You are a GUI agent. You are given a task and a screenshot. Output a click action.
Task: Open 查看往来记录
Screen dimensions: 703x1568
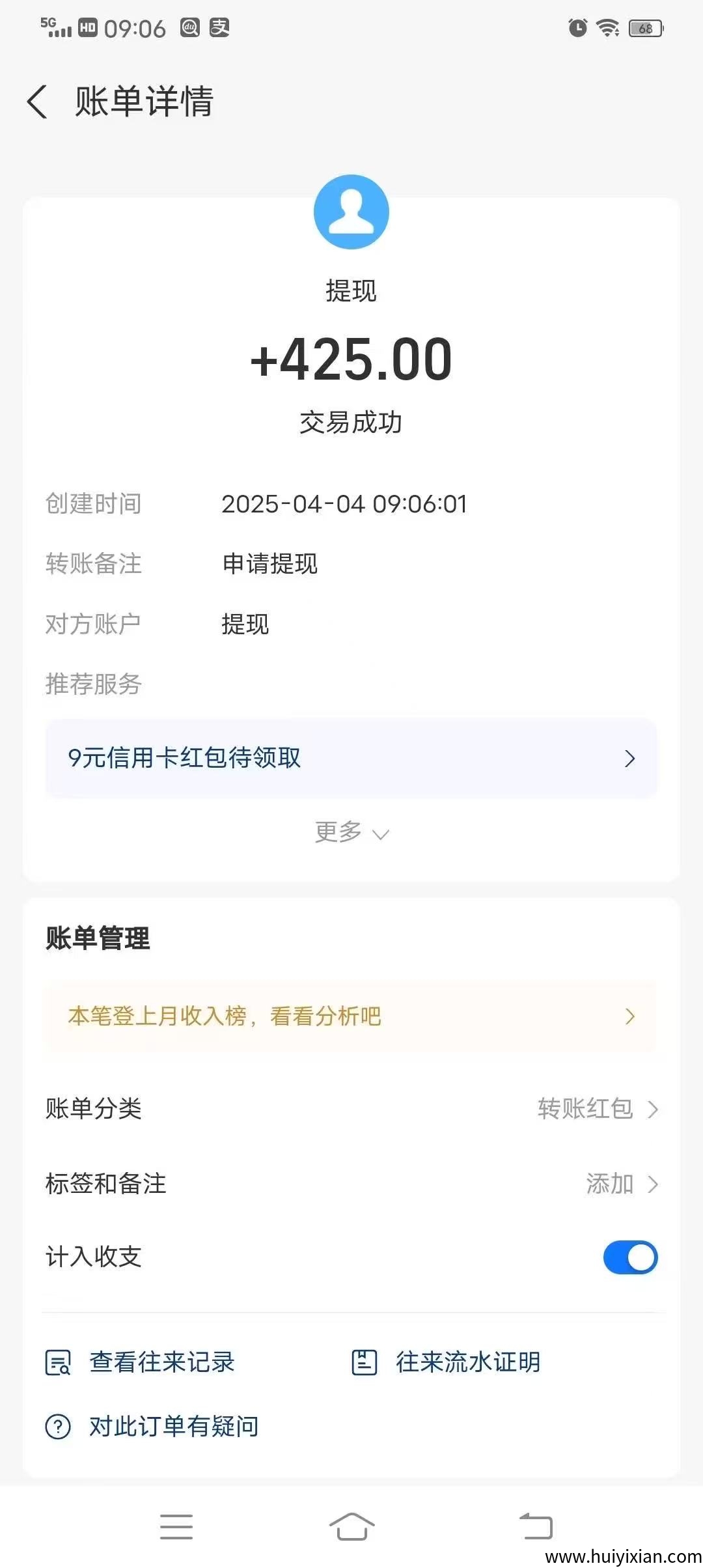click(141, 1362)
